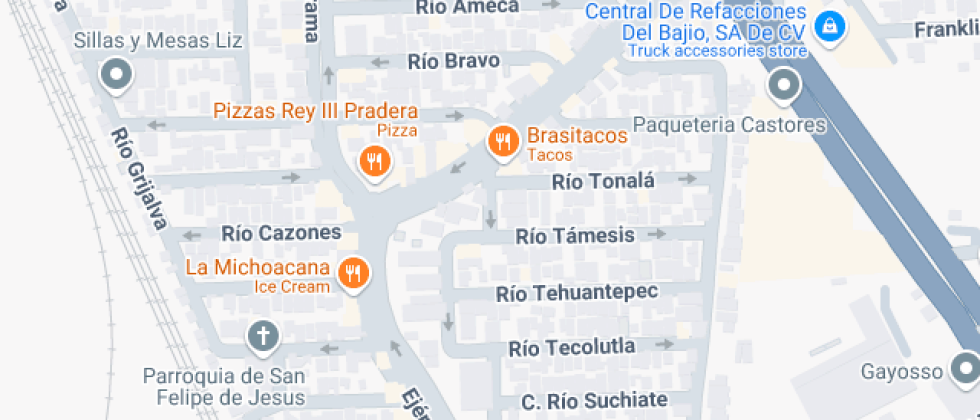The width and height of the screenshot is (980, 420).
Task: Tap the Paqueteria Castores location marker
Action: tap(784, 86)
